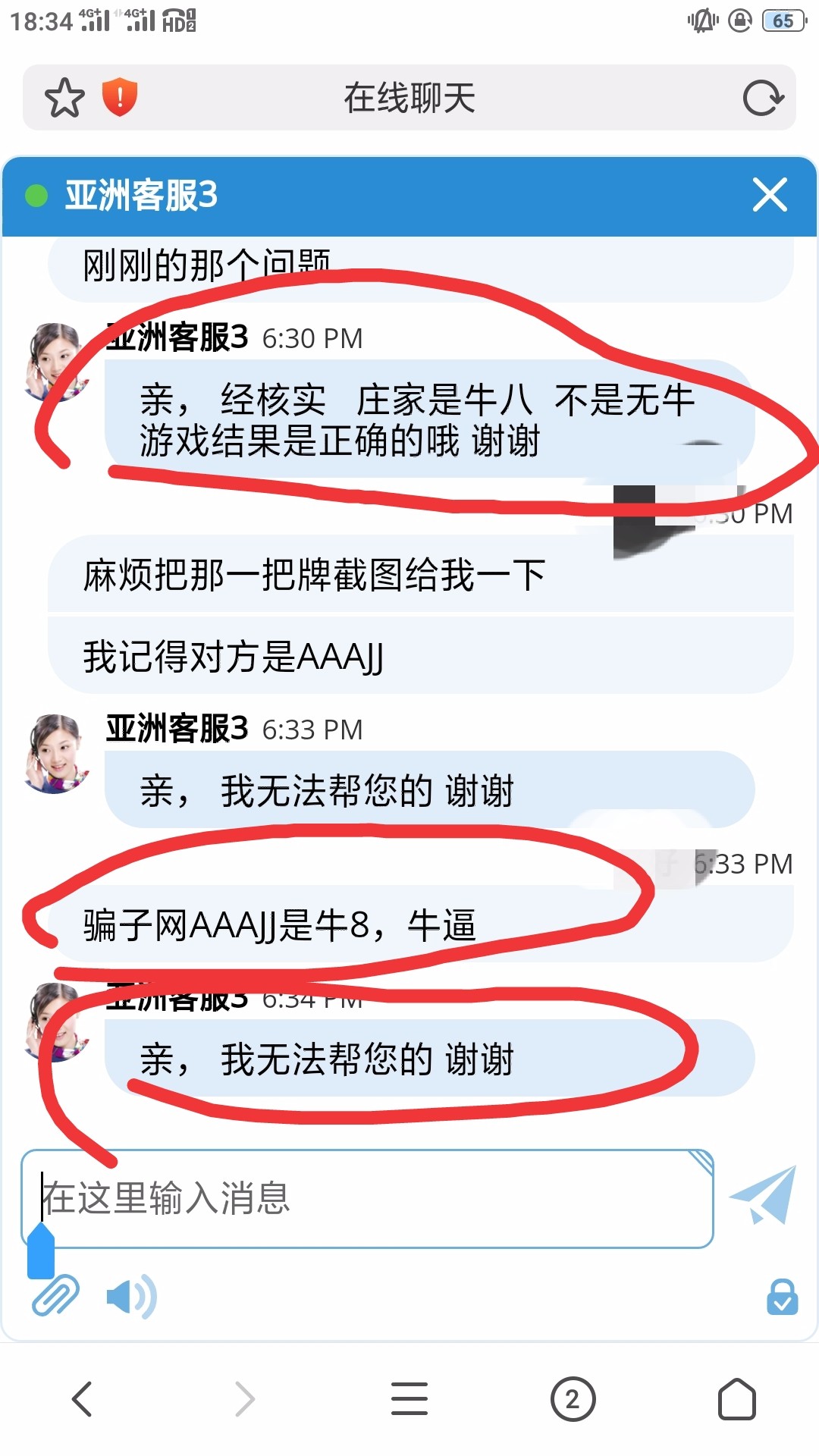The width and height of the screenshot is (819, 1456).
Task: Bookmark this page with the star icon
Action: (x=64, y=98)
